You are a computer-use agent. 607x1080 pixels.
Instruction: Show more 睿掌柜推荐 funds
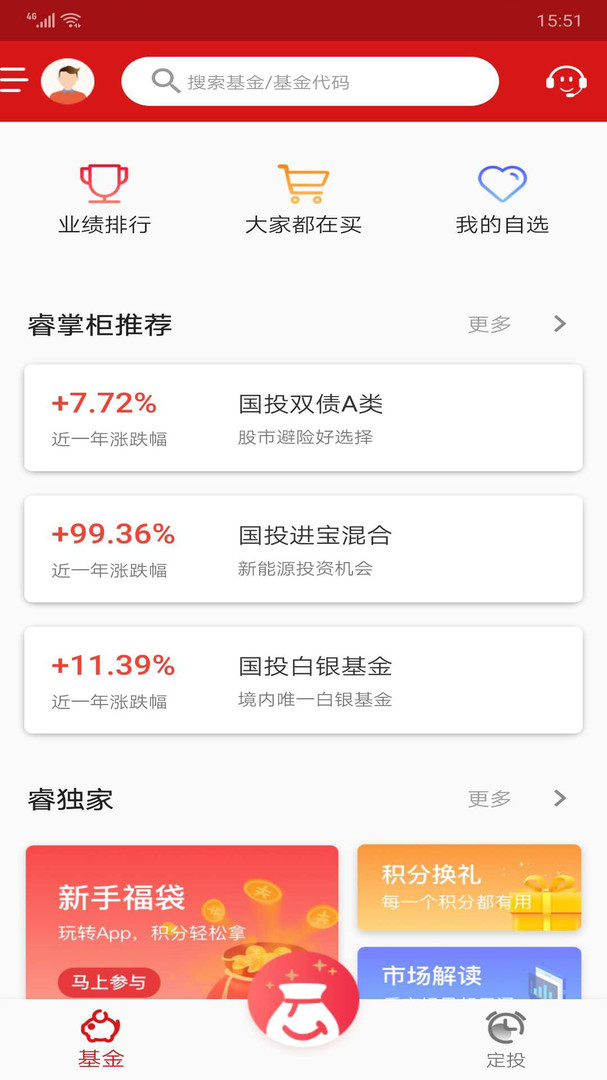pyautogui.click(x=517, y=324)
